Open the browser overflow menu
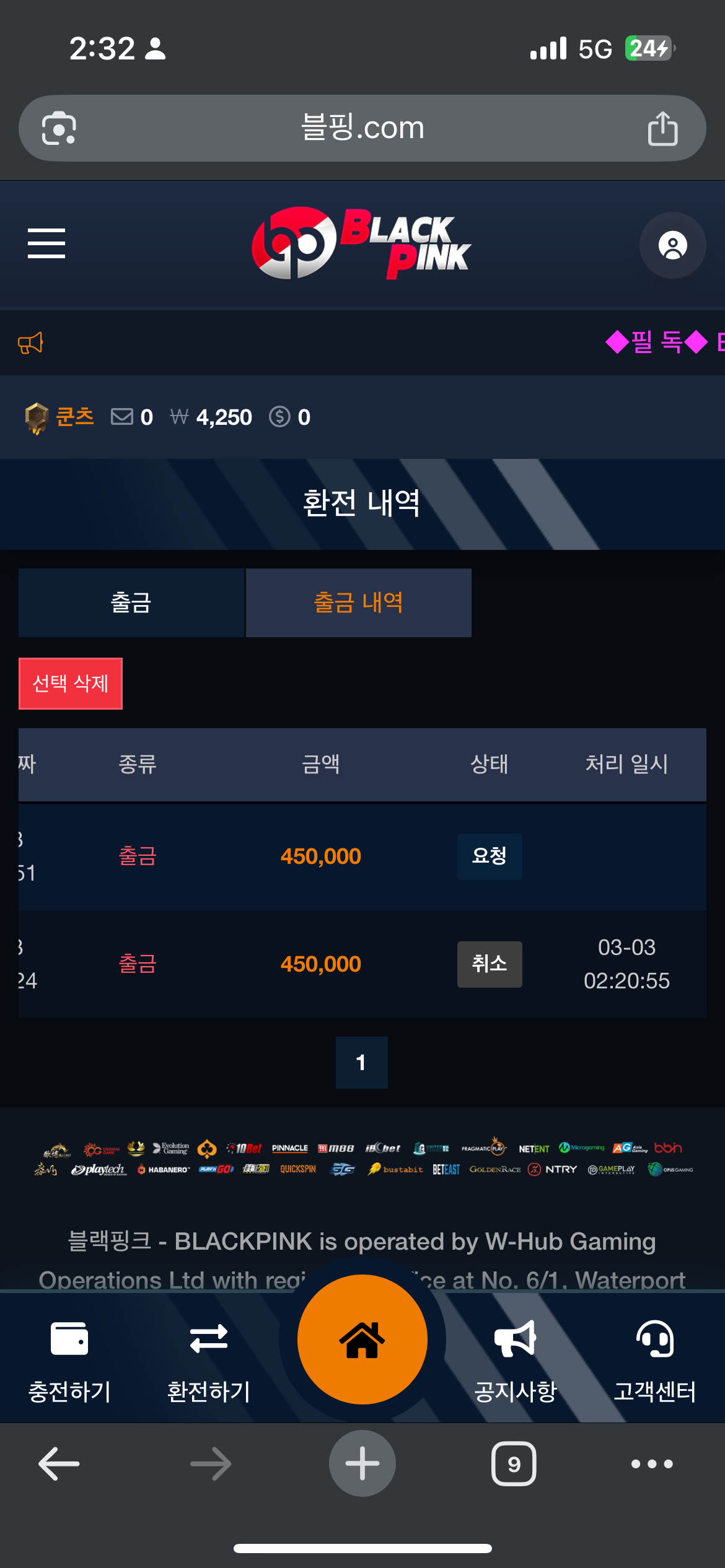This screenshot has width=725, height=1568. click(x=652, y=1464)
